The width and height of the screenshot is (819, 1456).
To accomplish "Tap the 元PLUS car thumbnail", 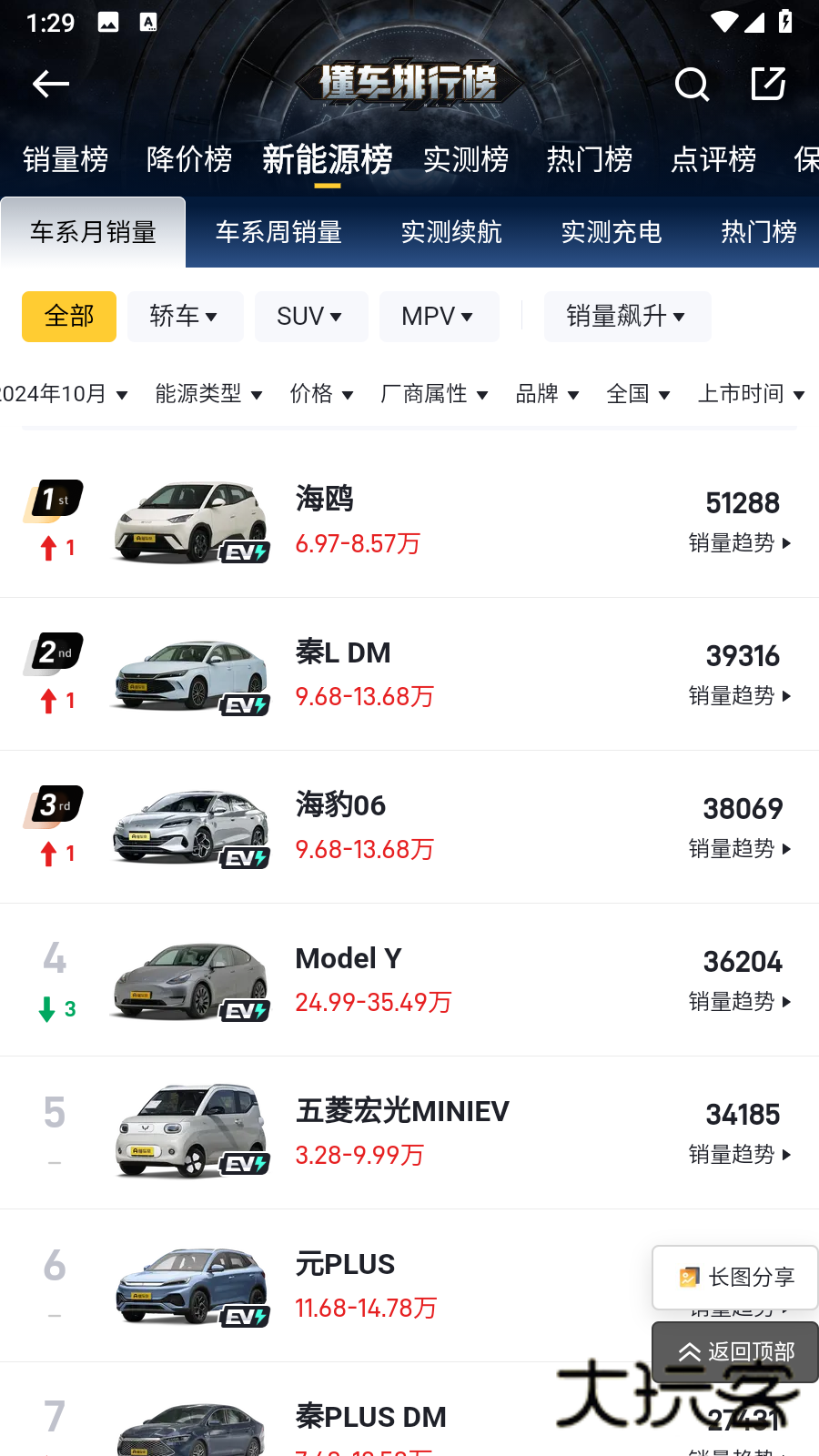I will (190, 1286).
